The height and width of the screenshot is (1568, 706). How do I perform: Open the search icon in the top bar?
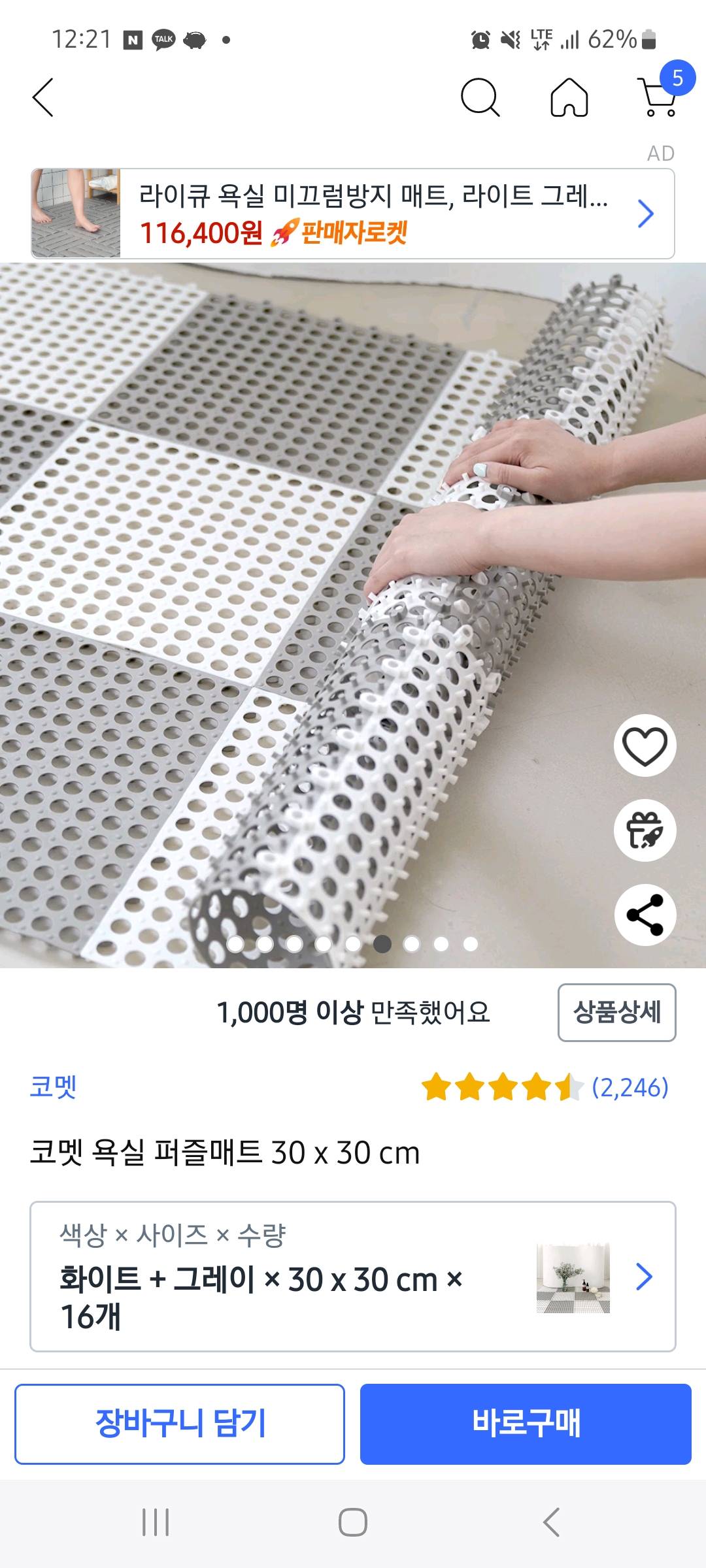(x=480, y=98)
